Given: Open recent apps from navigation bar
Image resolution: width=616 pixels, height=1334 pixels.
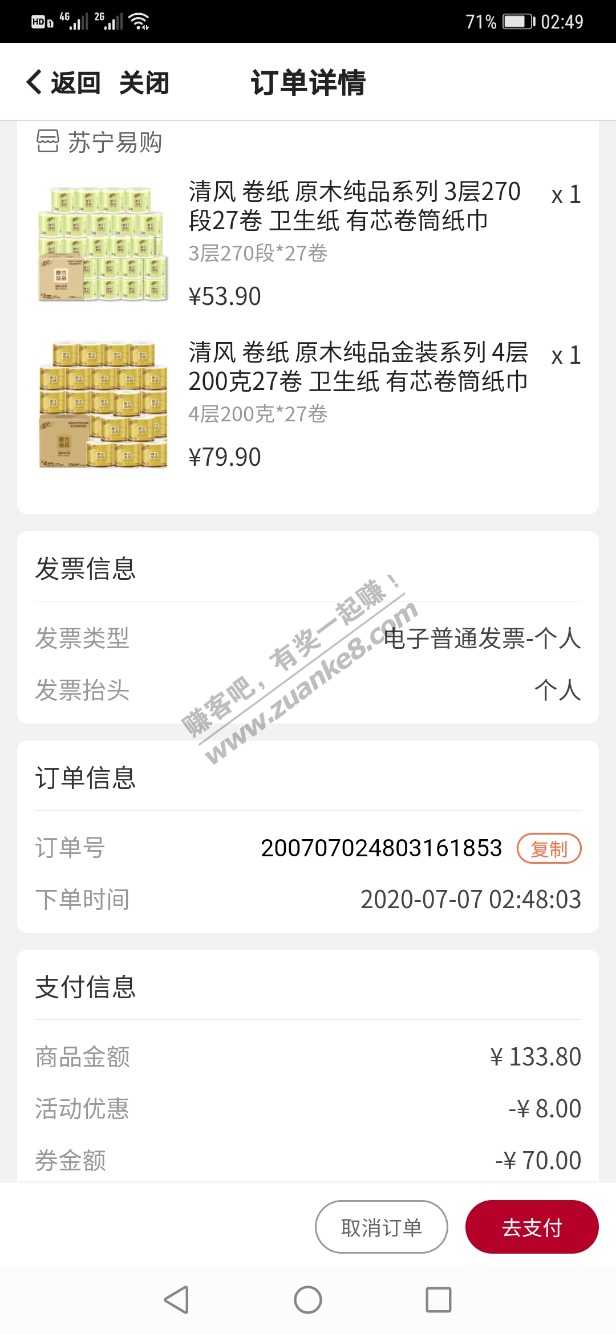Looking at the screenshot, I should [x=438, y=1299].
